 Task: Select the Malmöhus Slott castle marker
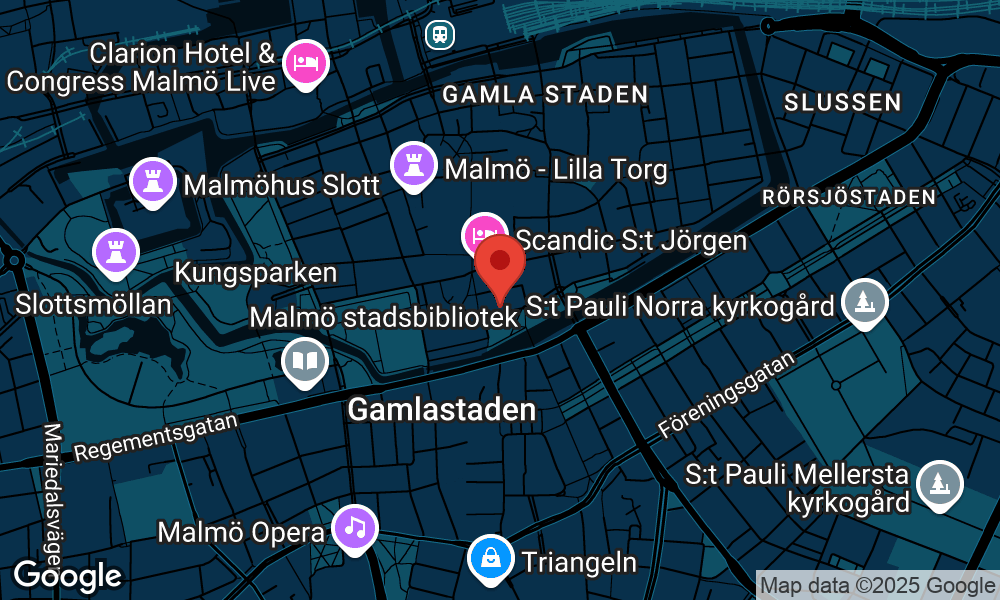coord(153,182)
